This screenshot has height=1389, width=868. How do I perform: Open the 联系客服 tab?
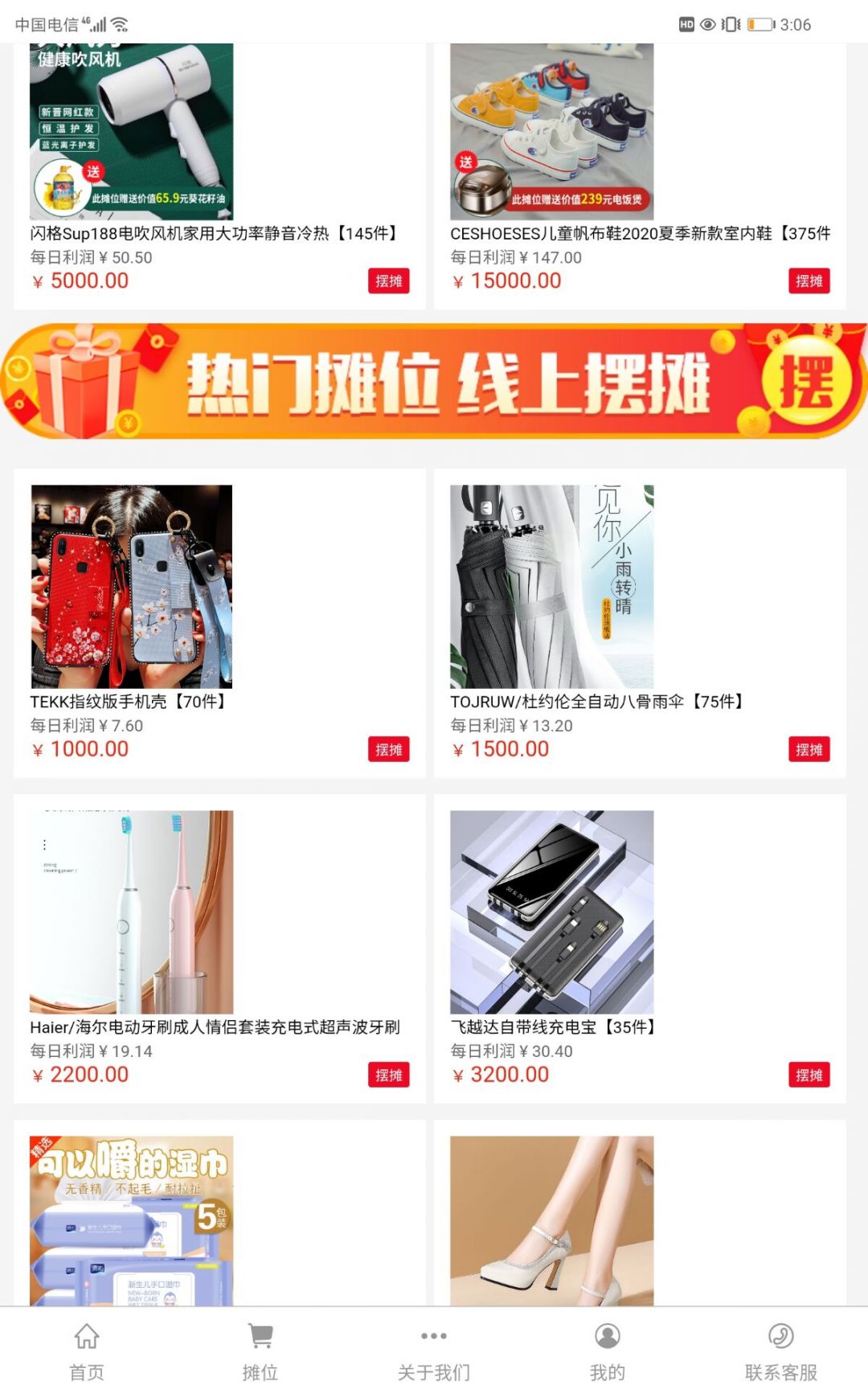click(x=780, y=1350)
